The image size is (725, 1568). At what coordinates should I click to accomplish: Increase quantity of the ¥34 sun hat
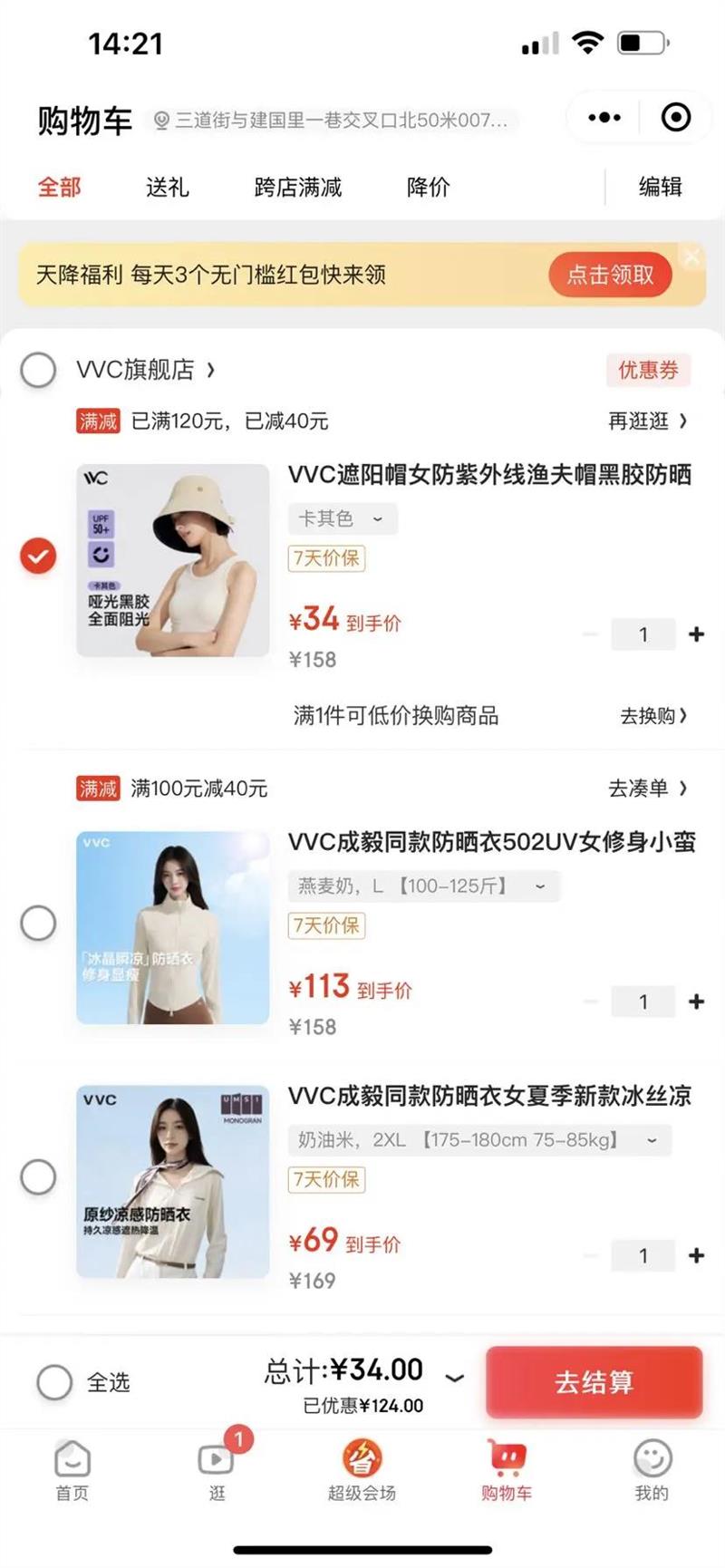point(696,634)
